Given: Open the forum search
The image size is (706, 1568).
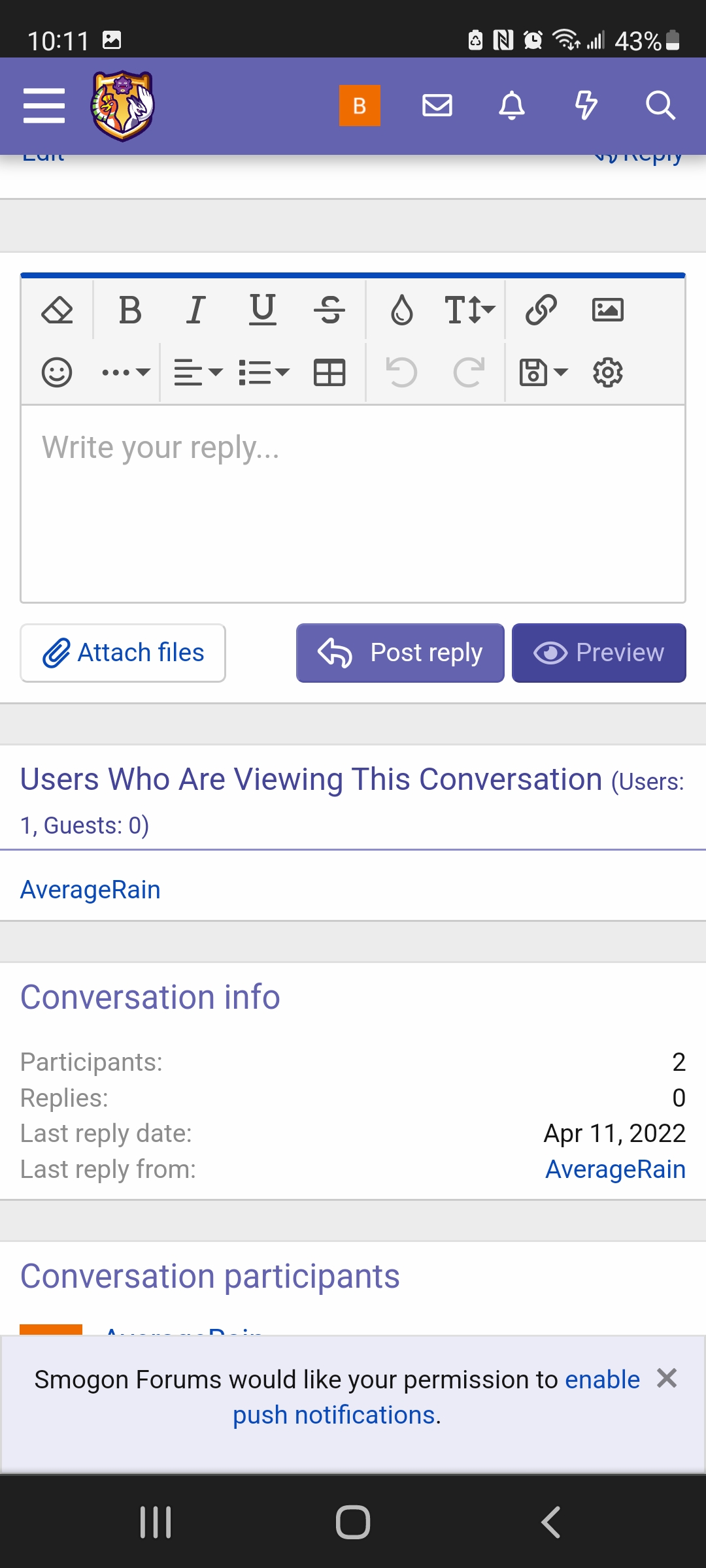Looking at the screenshot, I should (x=660, y=105).
